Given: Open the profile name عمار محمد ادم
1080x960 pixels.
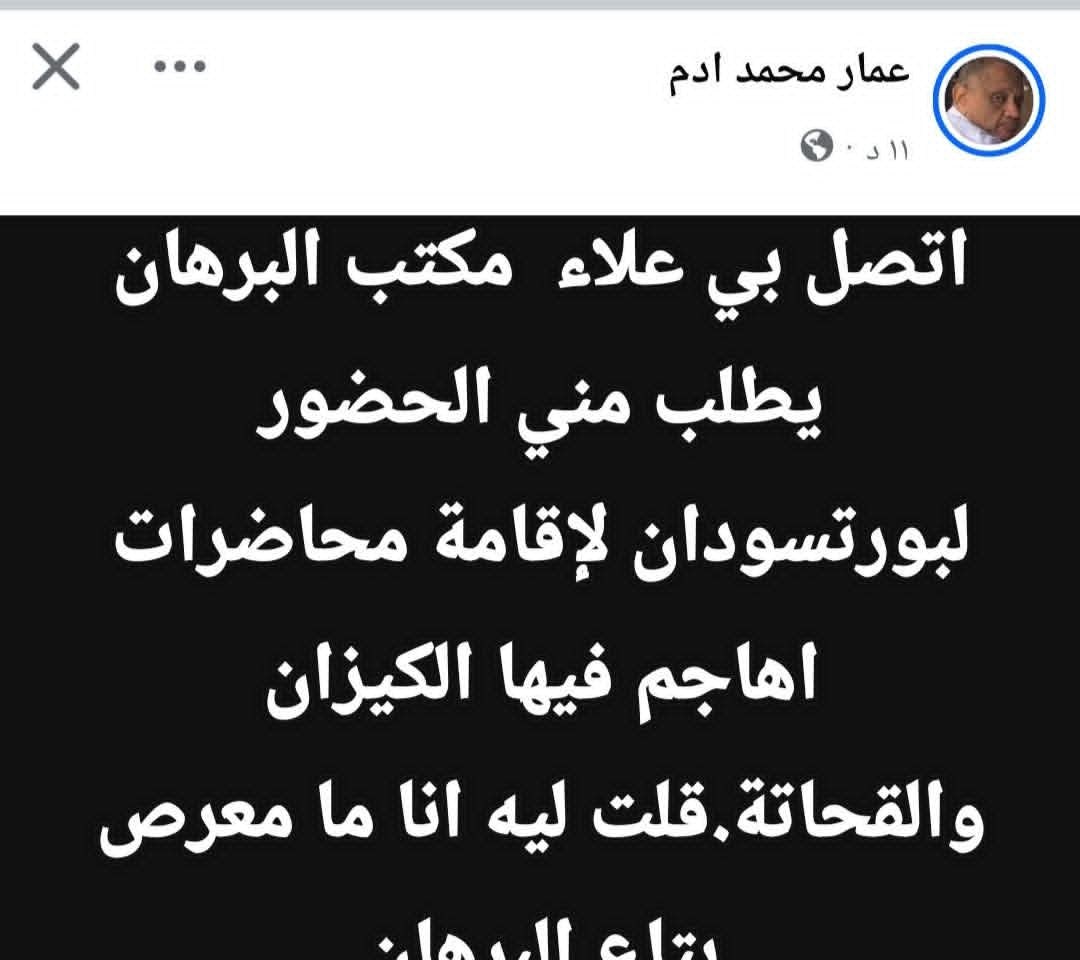Looking at the screenshot, I should (788, 73).
